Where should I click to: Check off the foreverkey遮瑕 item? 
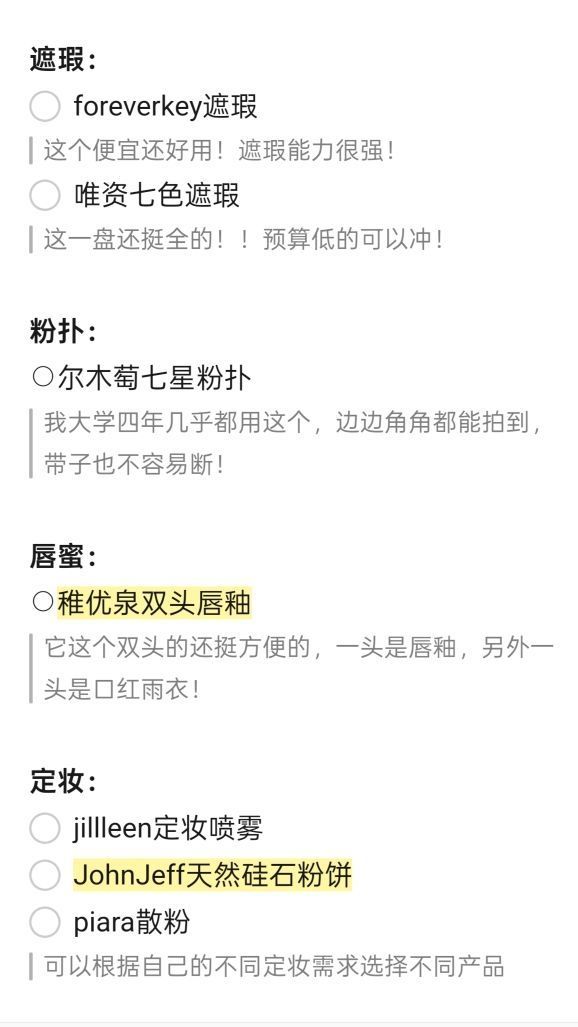coord(45,106)
